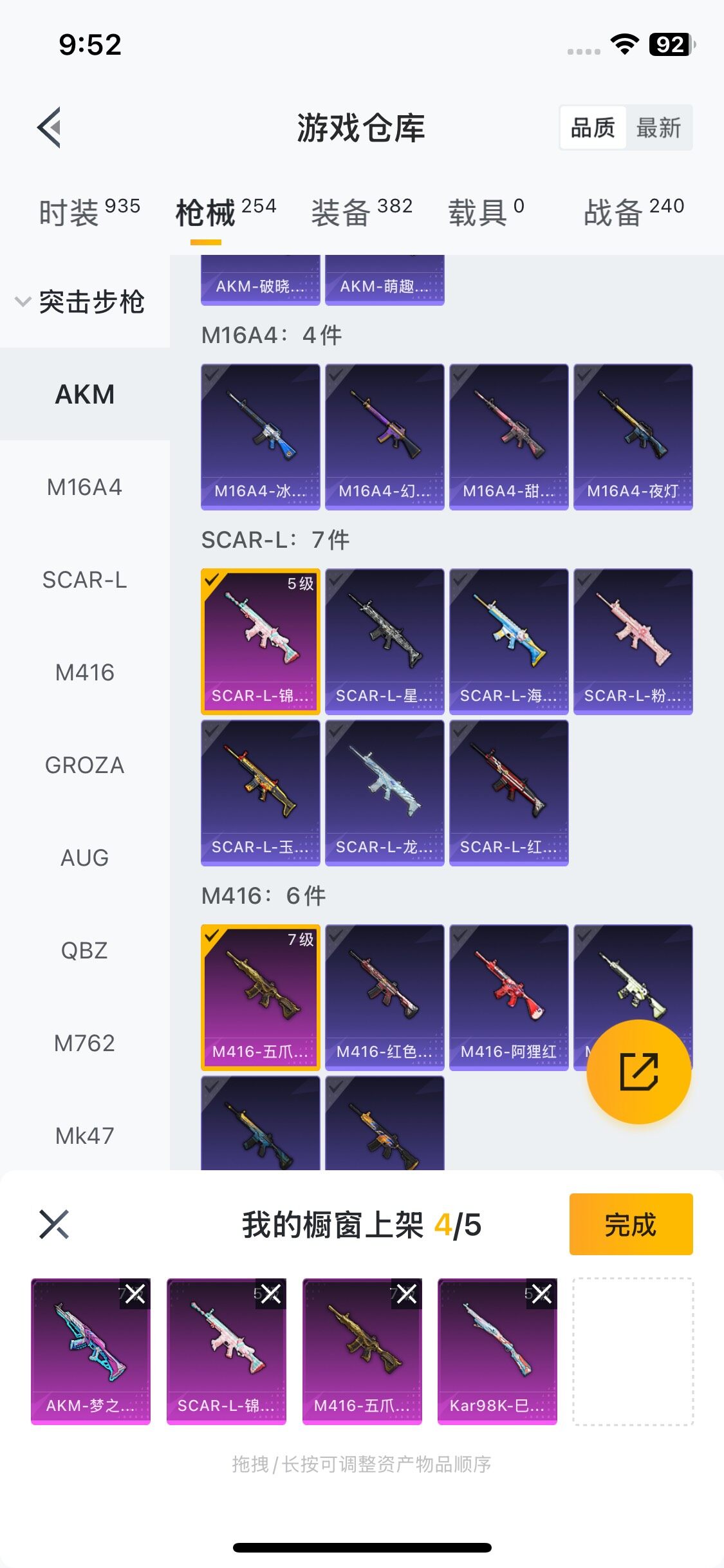Confirm showcase with 完成 button
Image resolution: width=724 pixels, height=1568 pixels.
[631, 1224]
